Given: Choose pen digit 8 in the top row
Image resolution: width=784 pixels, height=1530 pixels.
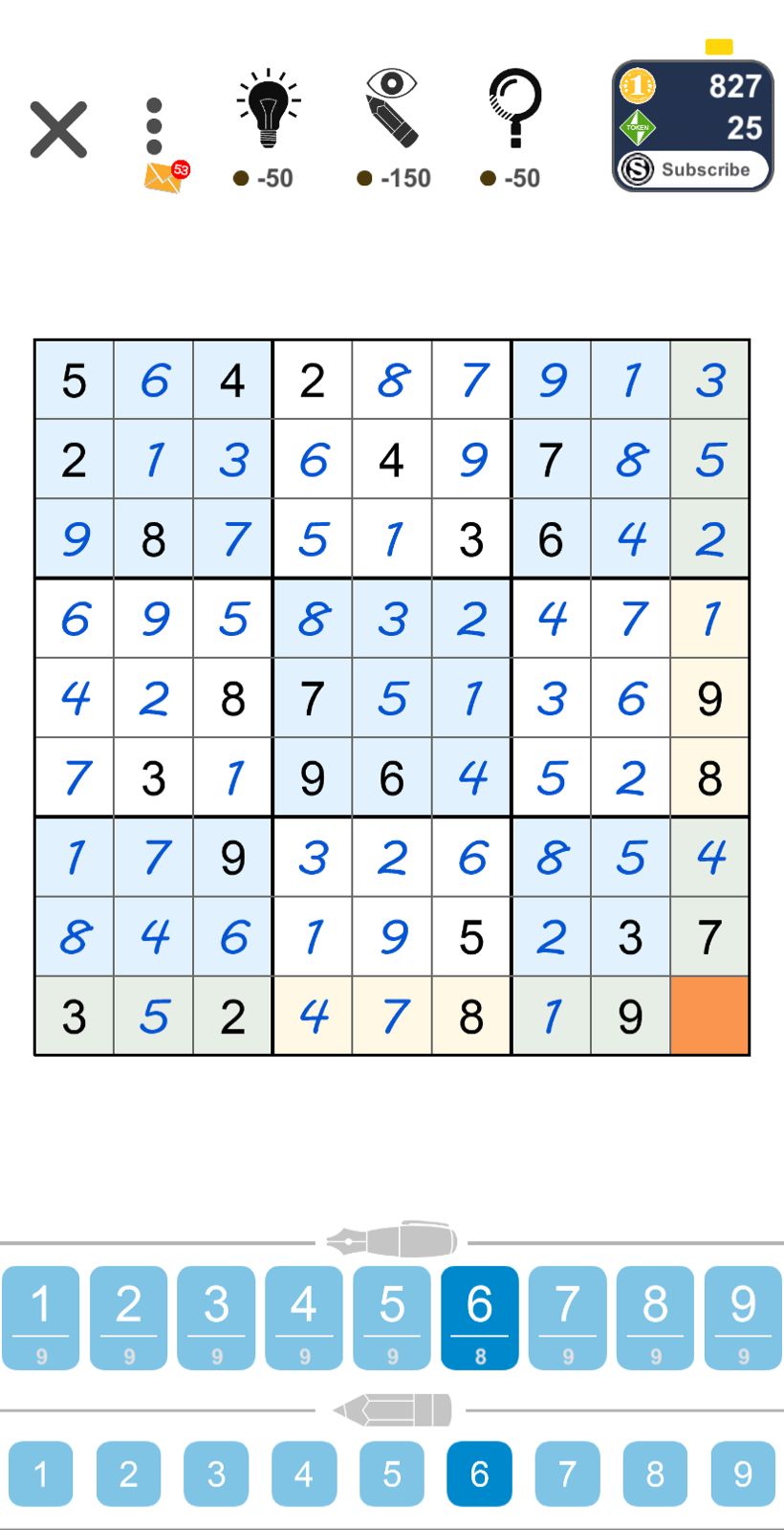Looking at the screenshot, I should coord(655,1317).
